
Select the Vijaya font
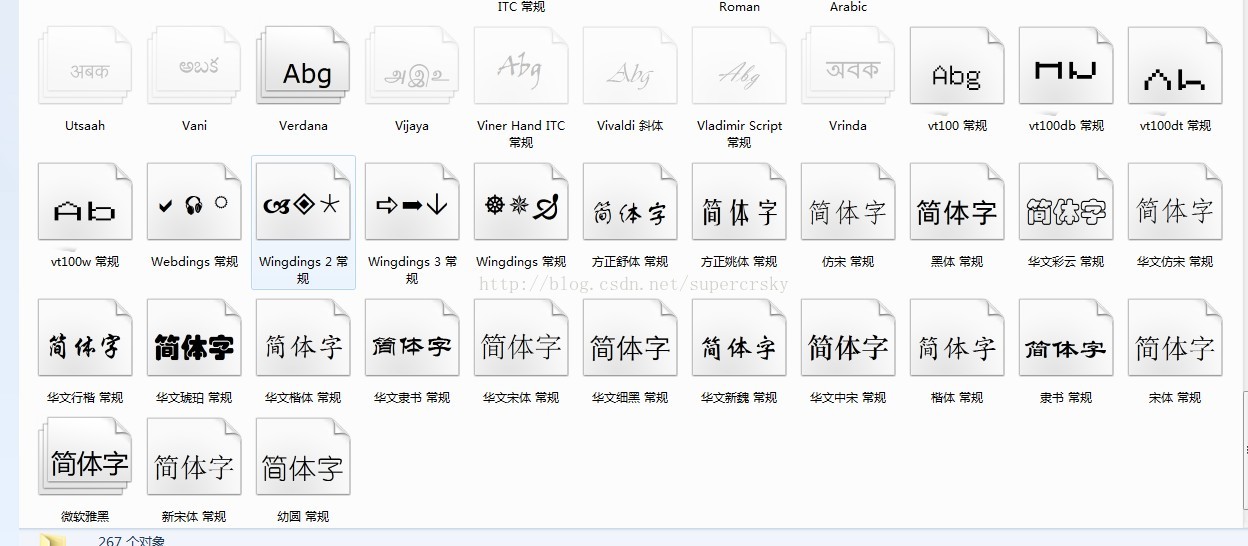(412, 68)
